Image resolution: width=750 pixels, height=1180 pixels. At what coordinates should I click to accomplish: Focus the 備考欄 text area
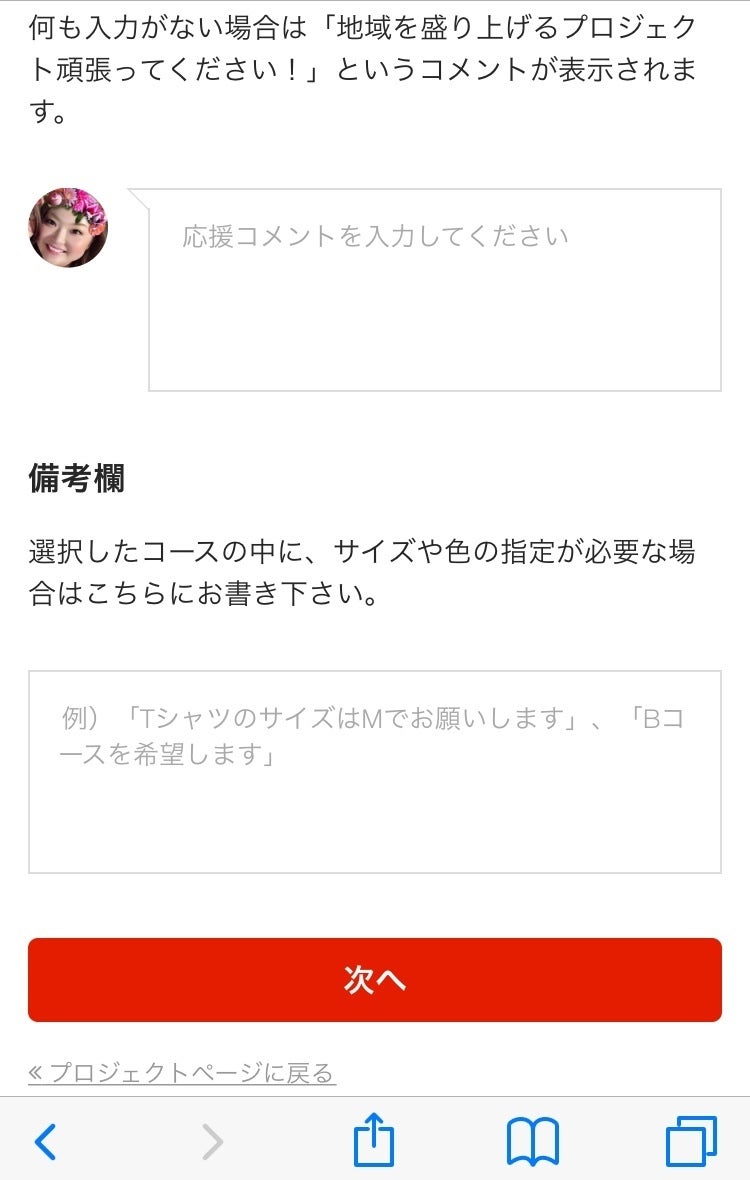point(374,772)
